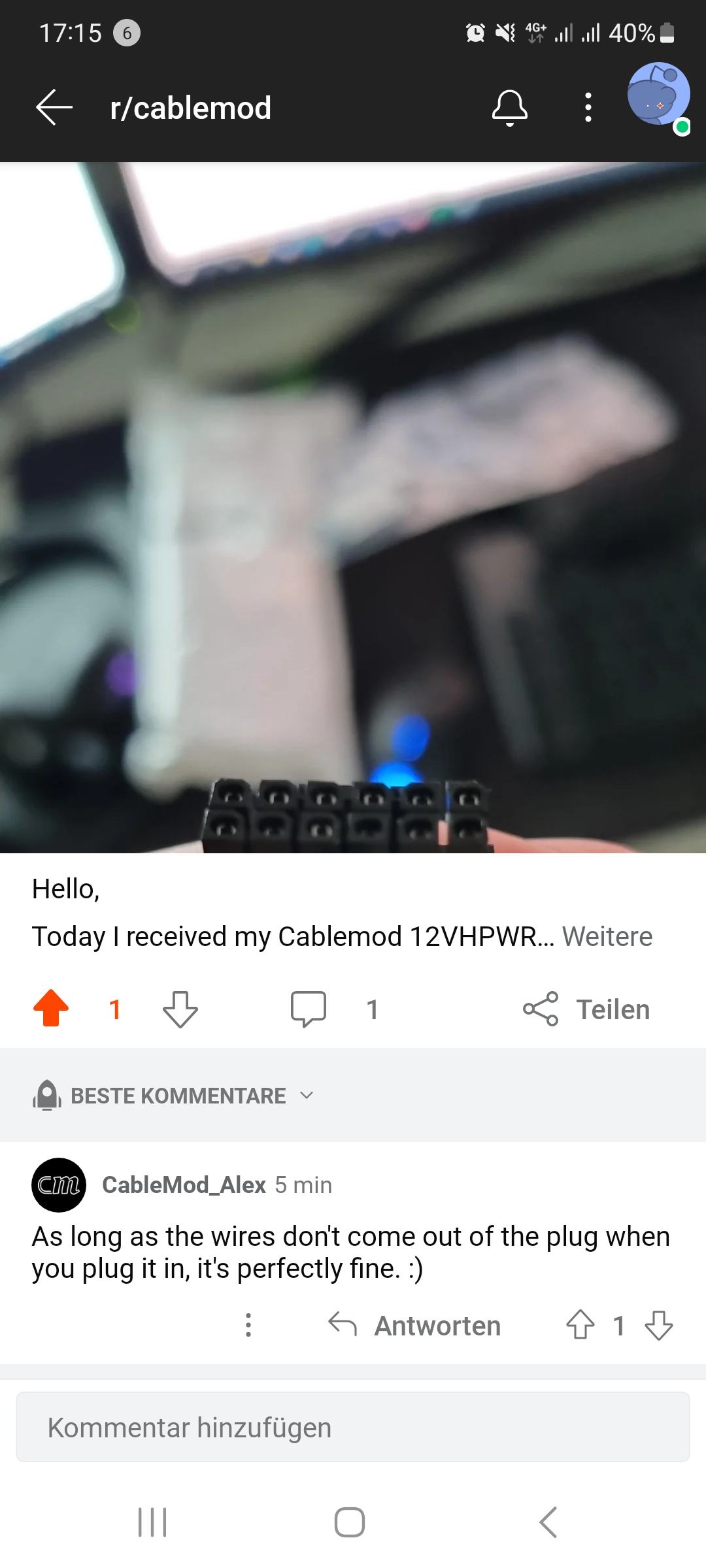Open options for CableMod_Alex's comment
Screen dimensions: 706x1568
[x=248, y=1325]
